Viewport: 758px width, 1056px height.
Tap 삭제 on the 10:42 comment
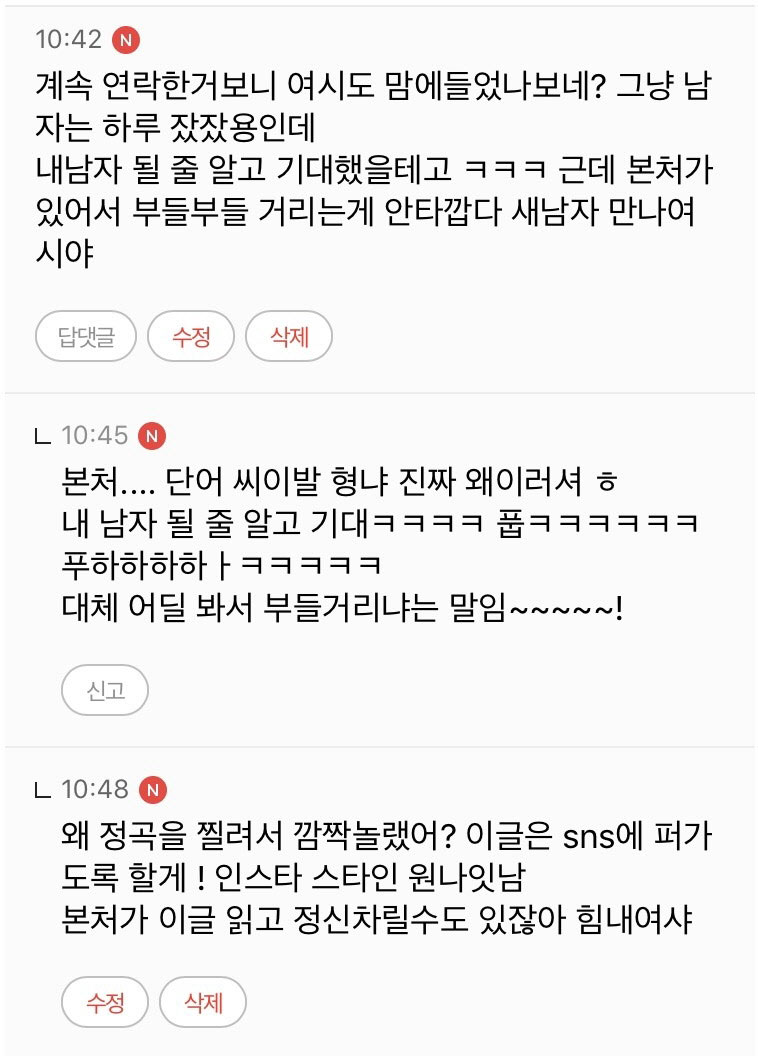click(288, 336)
